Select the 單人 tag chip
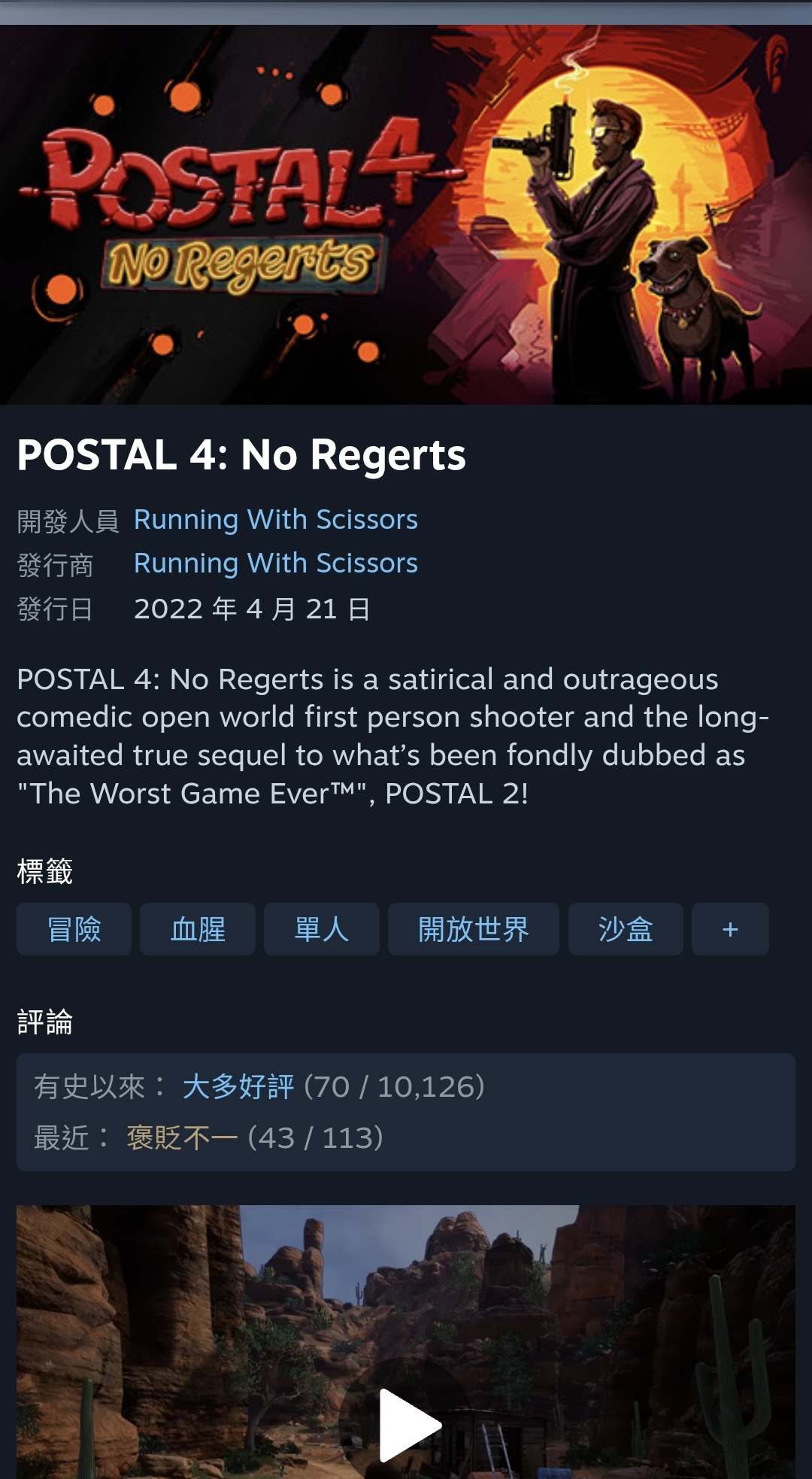 pos(321,929)
